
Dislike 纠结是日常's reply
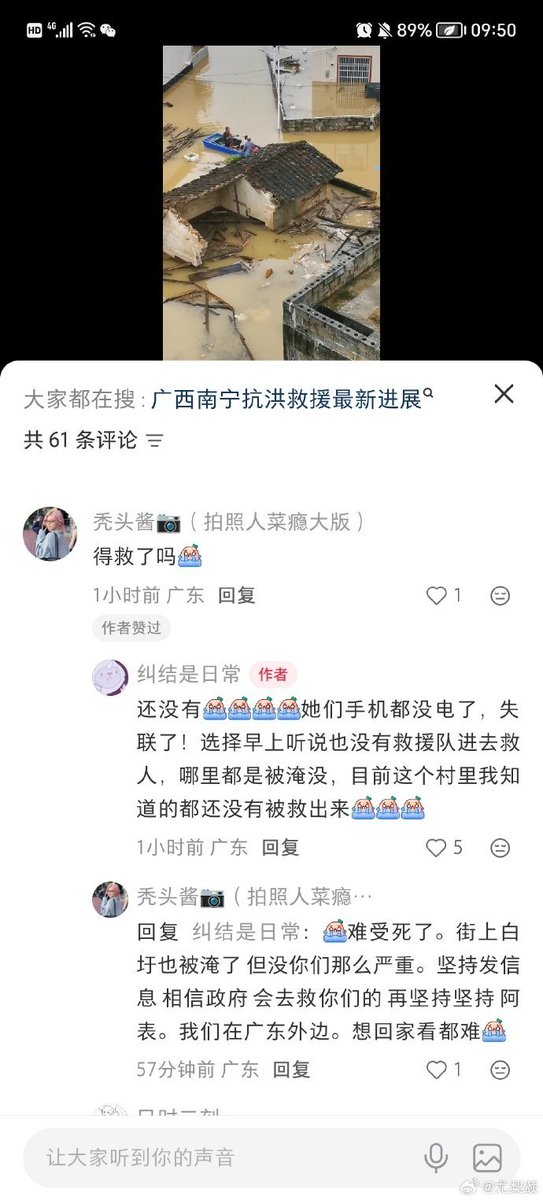(500, 848)
